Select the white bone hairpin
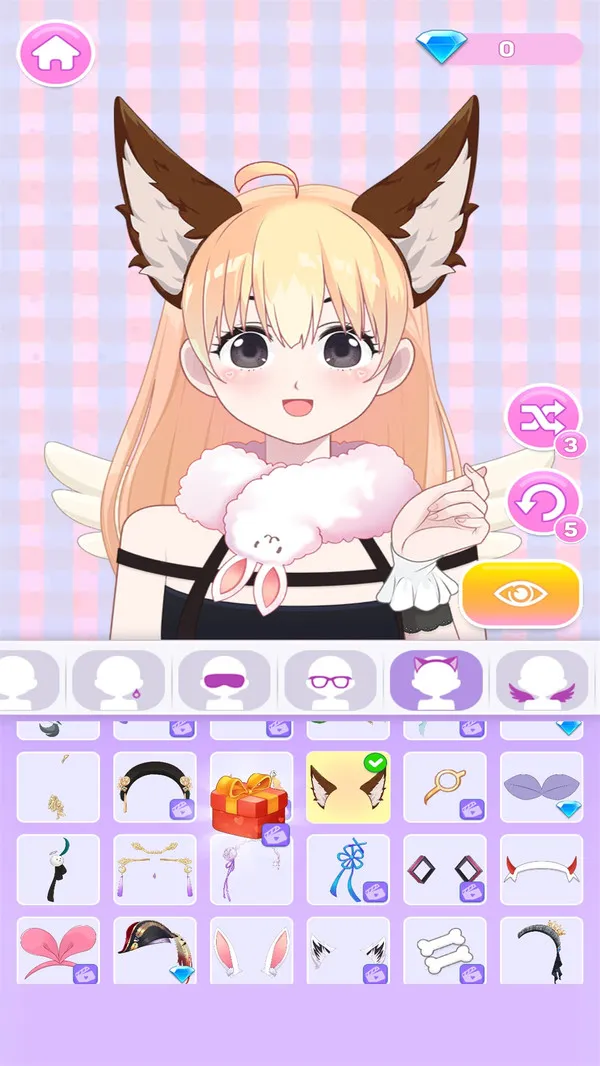 click(x=444, y=951)
